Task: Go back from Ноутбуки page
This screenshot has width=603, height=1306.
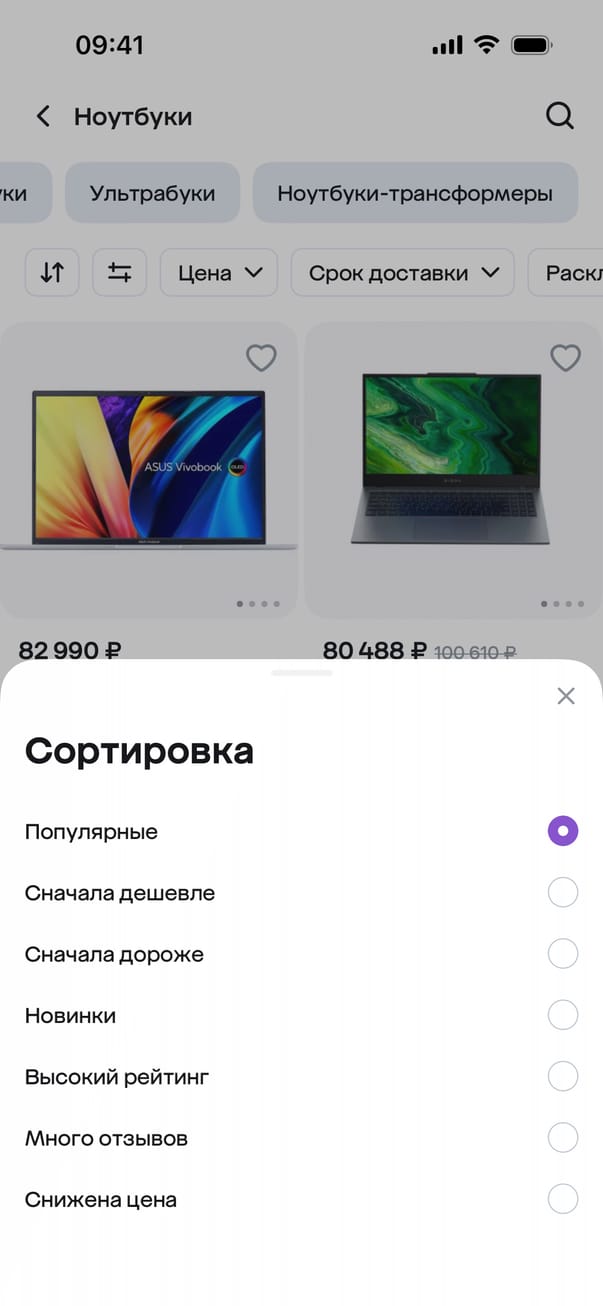Action: [x=43, y=117]
